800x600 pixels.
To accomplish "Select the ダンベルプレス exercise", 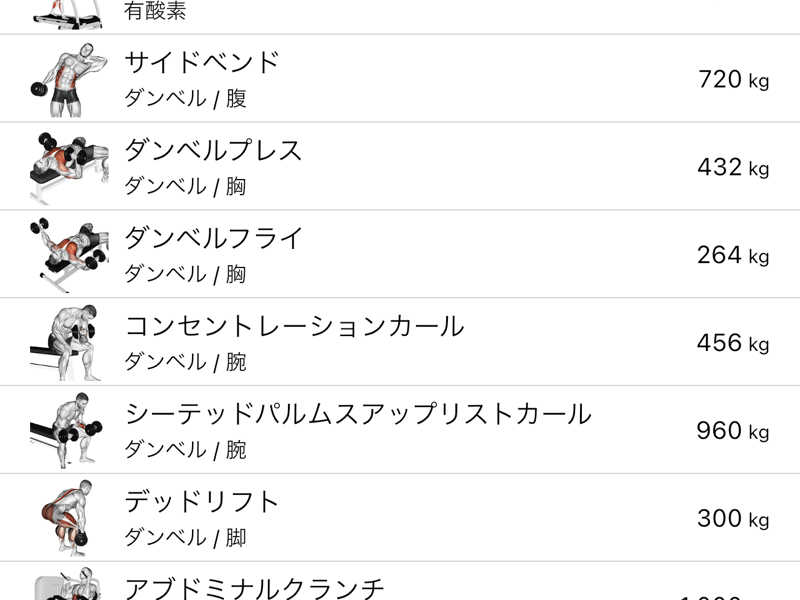I will click(400, 167).
